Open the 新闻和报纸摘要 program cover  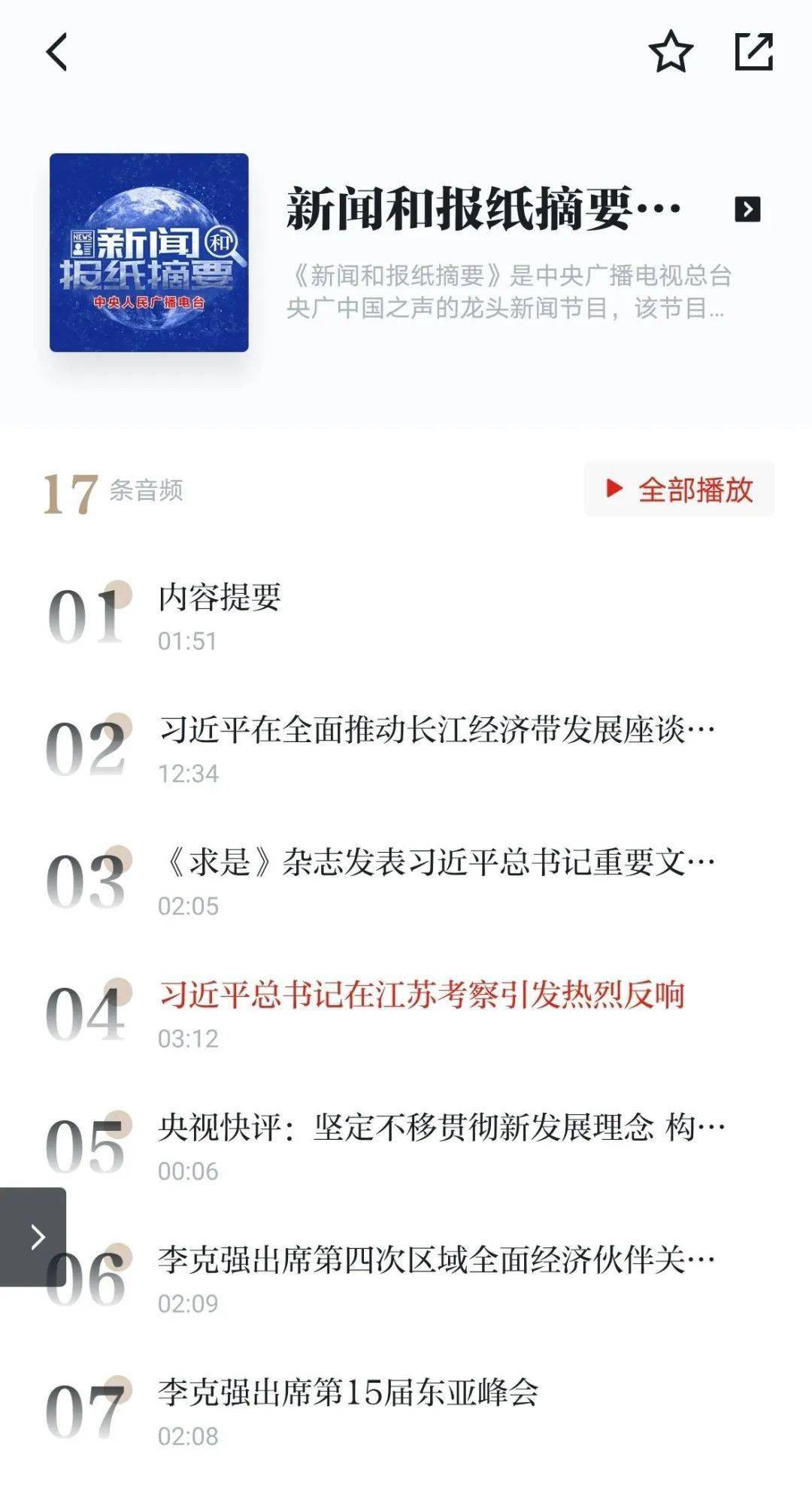click(x=149, y=253)
